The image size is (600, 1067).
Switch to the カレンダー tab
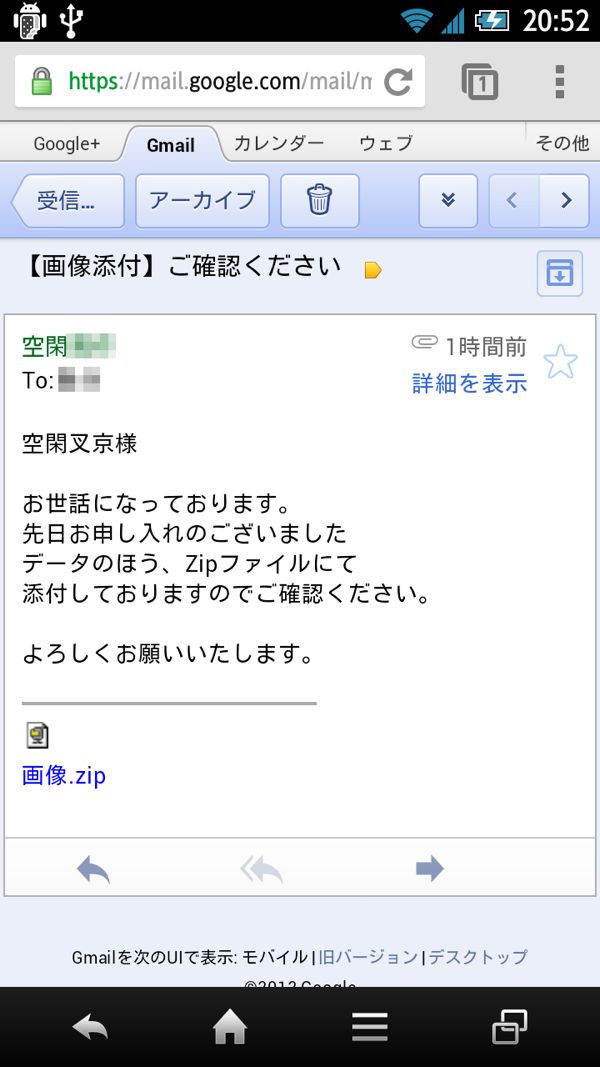click(x=279, y=144)
